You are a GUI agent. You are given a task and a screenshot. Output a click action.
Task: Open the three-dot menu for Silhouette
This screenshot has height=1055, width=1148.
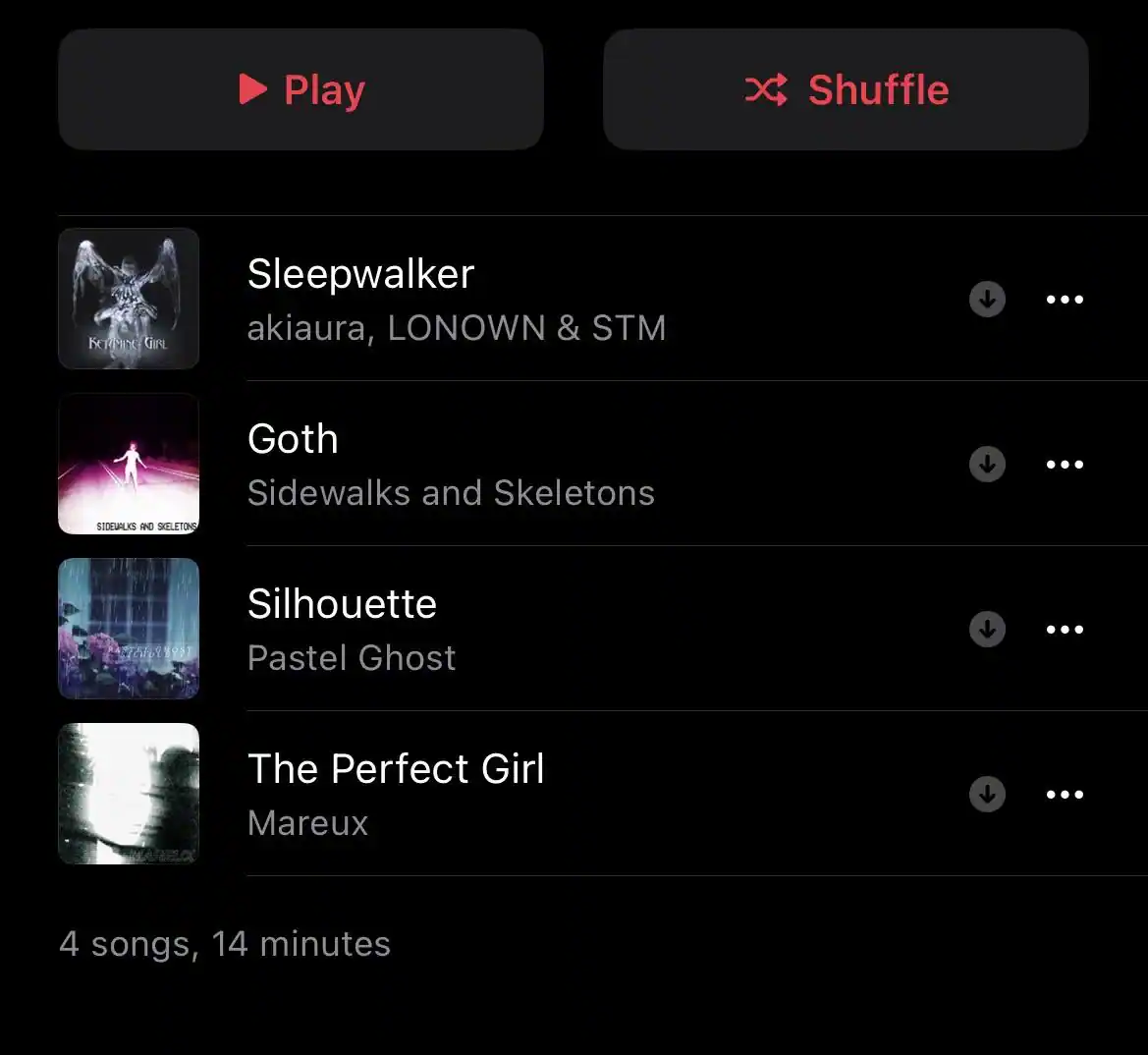[1065, 629]
